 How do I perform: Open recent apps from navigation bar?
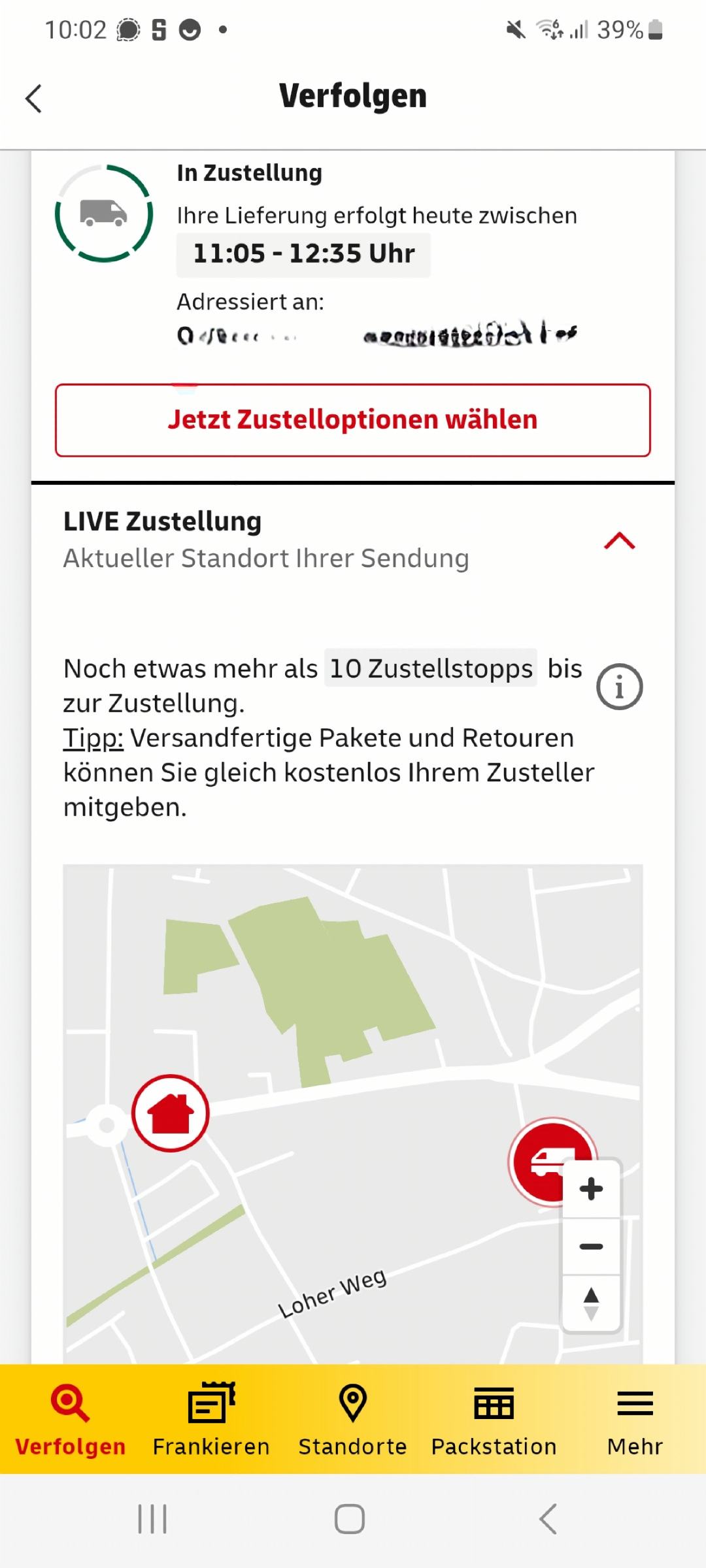point(152,1518)
